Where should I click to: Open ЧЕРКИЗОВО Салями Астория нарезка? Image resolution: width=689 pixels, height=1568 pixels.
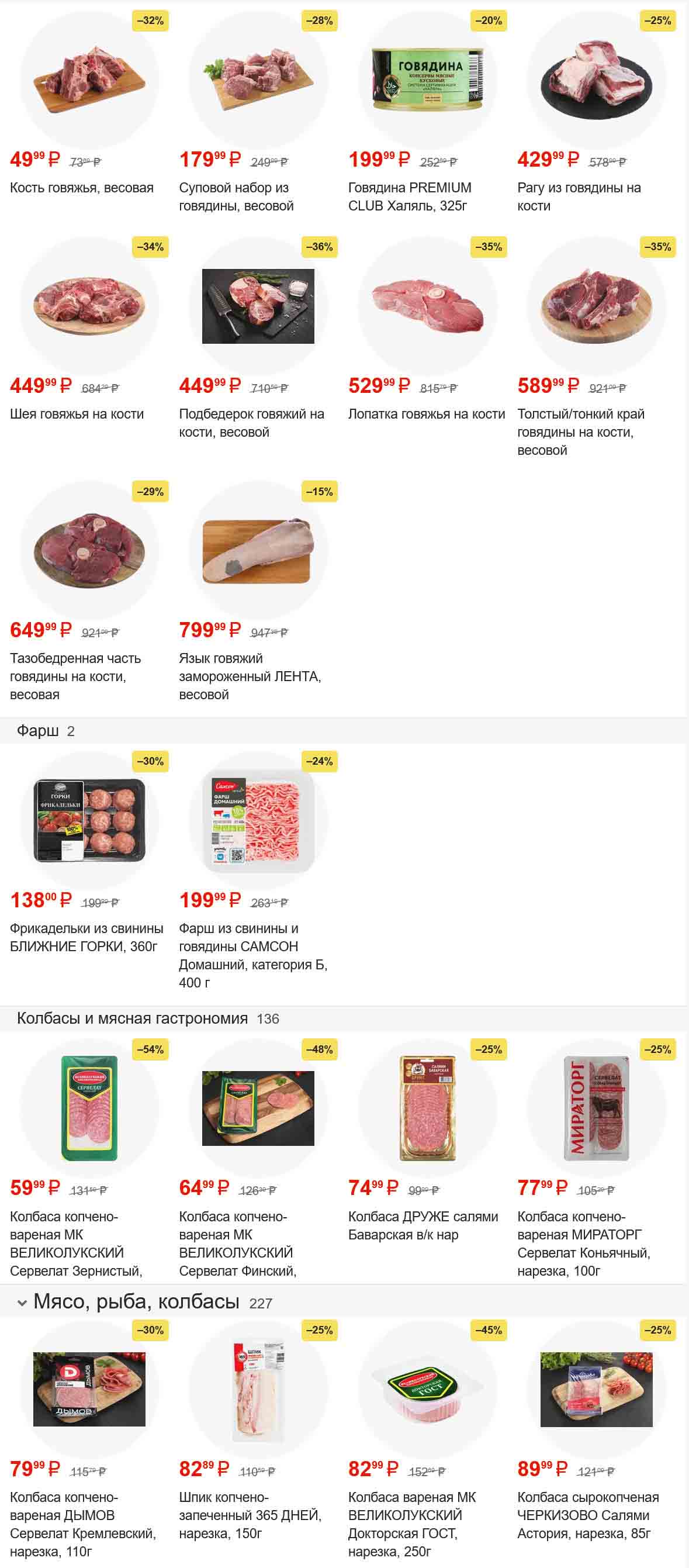pyautogui.click(x=597, y=1389)
